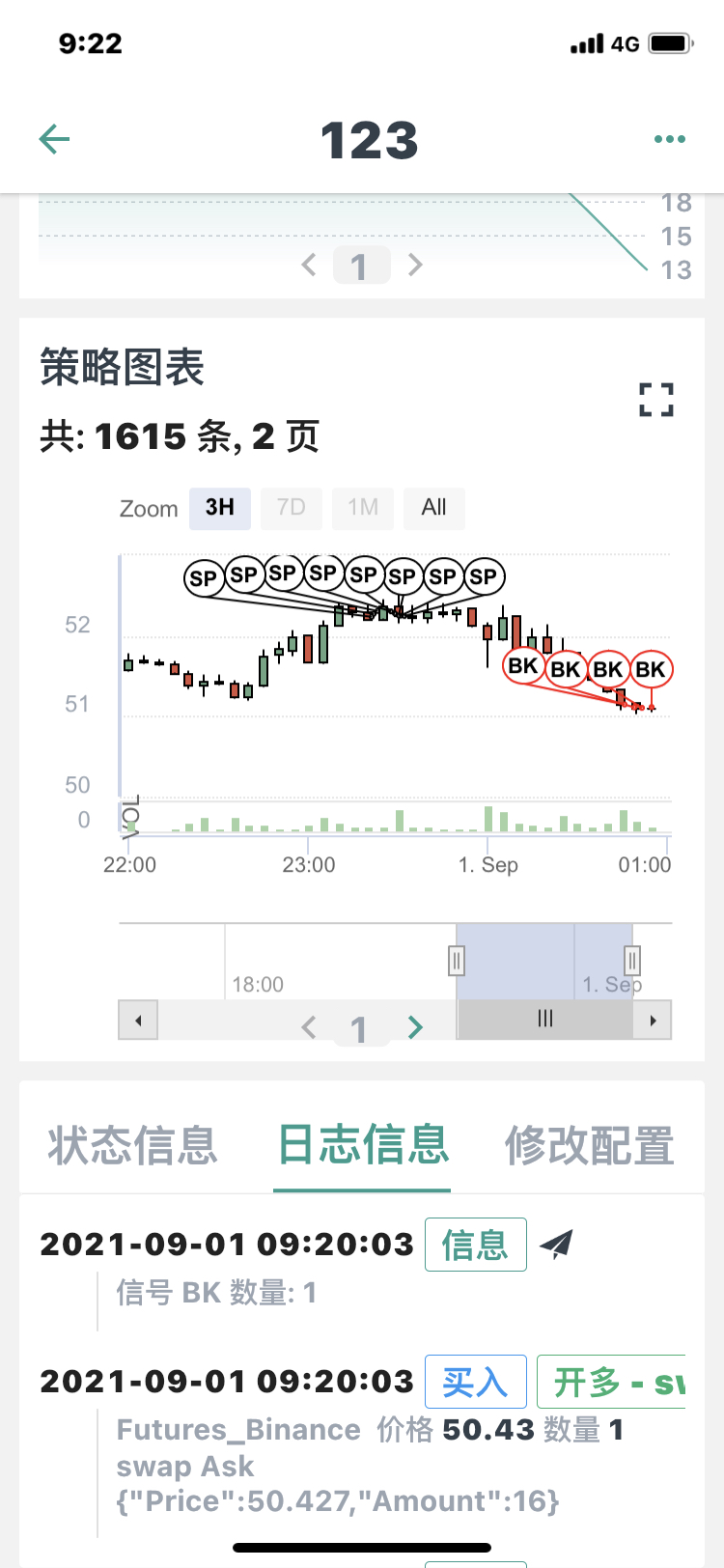Open the three-dot overflow menu
Viewport: 724px width, 1568px height.
(669, 139)
